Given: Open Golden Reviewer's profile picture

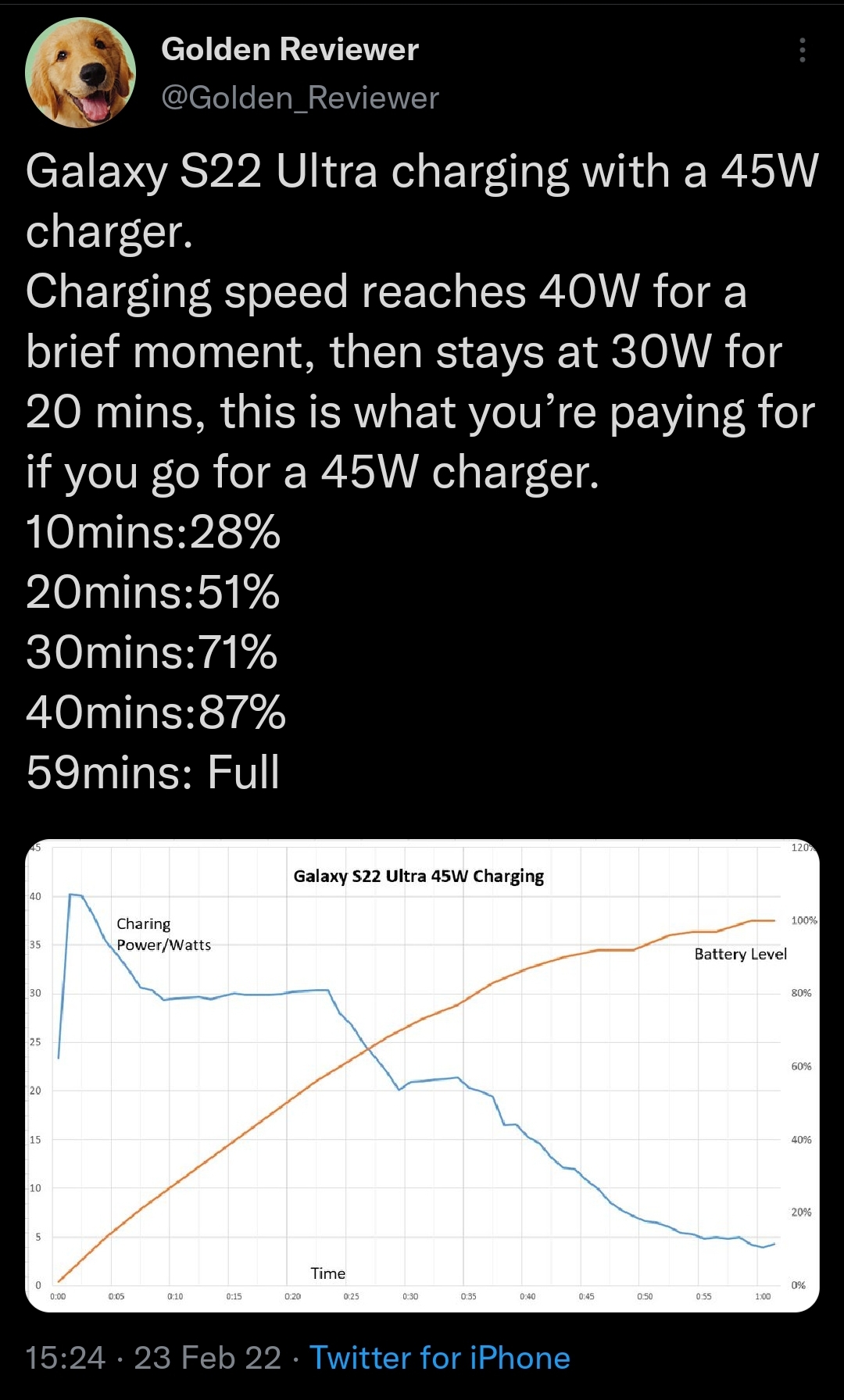Looking at the screenshot, I should (x=80, y=73).
